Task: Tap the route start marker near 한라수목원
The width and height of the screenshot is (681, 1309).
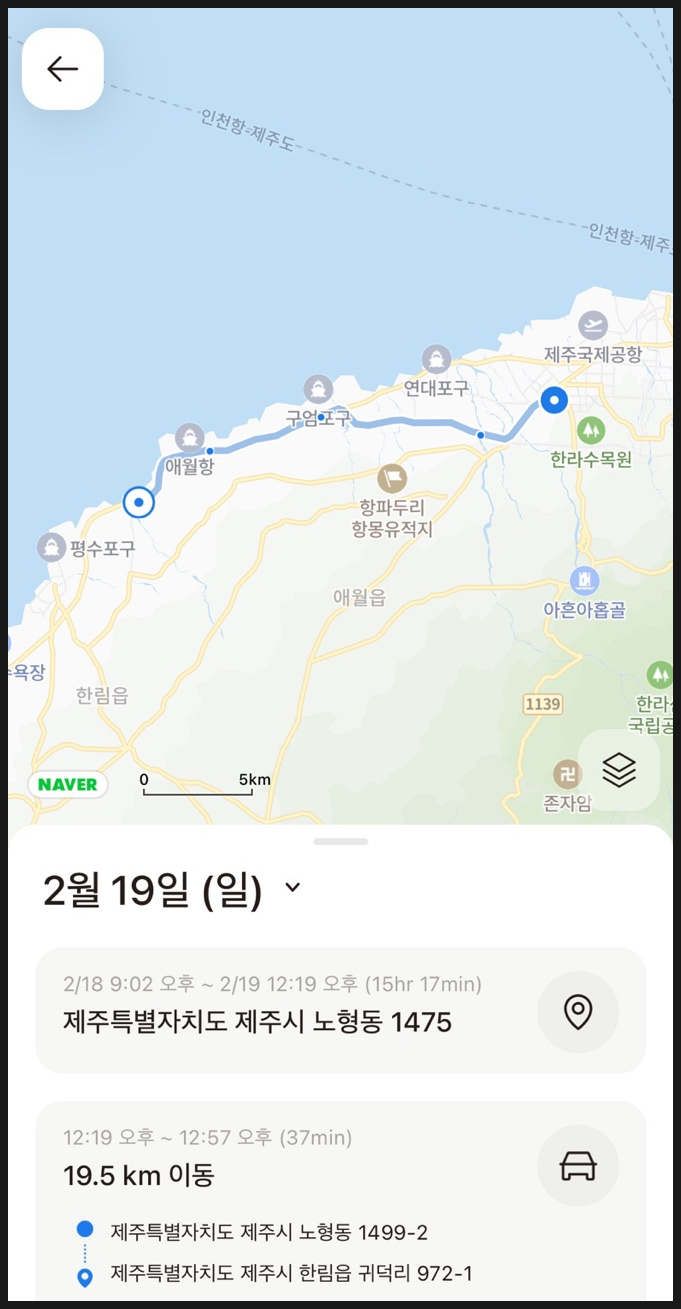Action: click(x=554, y=400)
